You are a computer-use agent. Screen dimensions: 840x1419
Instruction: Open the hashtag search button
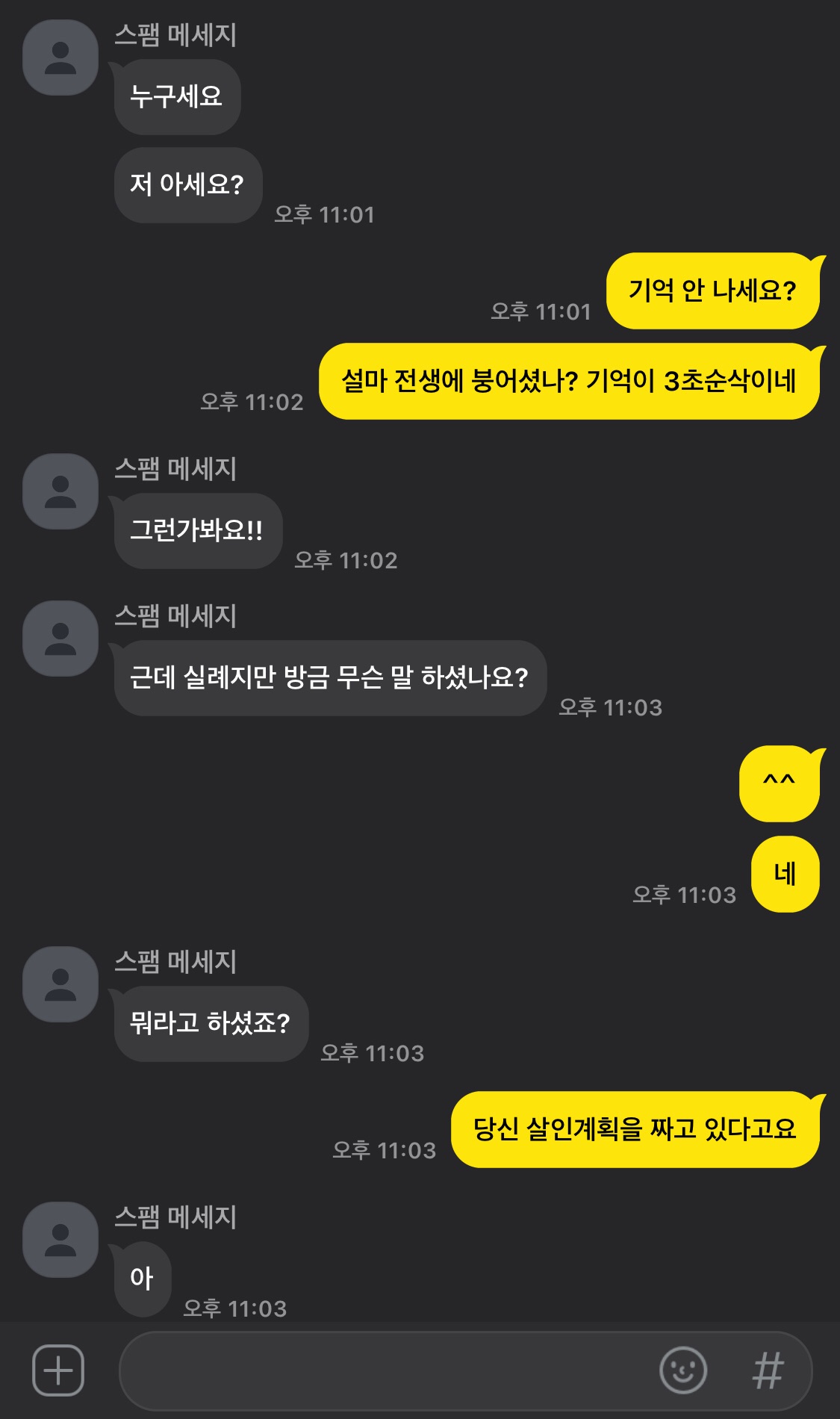point(768,1371)
